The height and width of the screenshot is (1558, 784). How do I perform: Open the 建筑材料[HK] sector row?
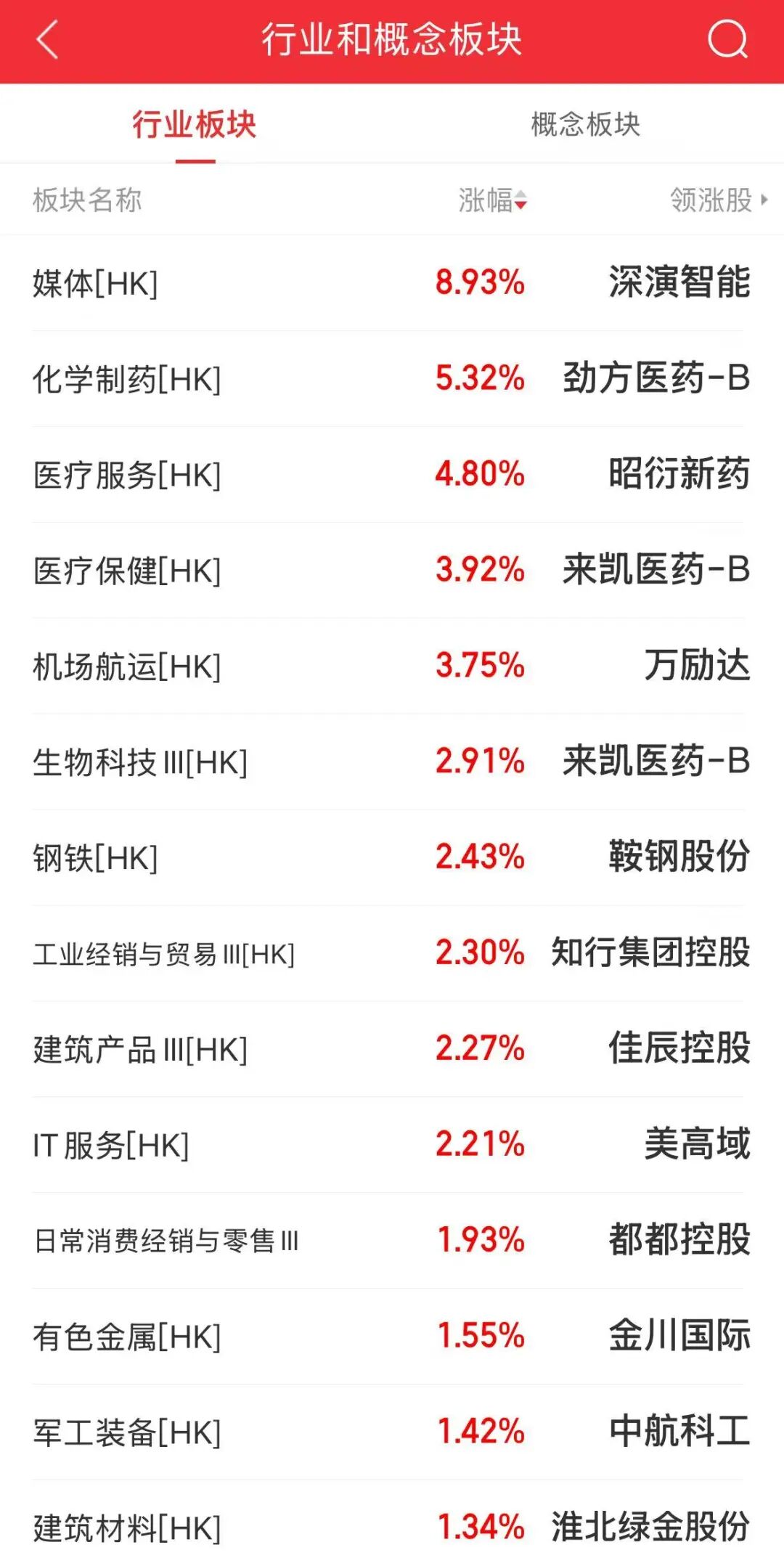click(392, 1521)
